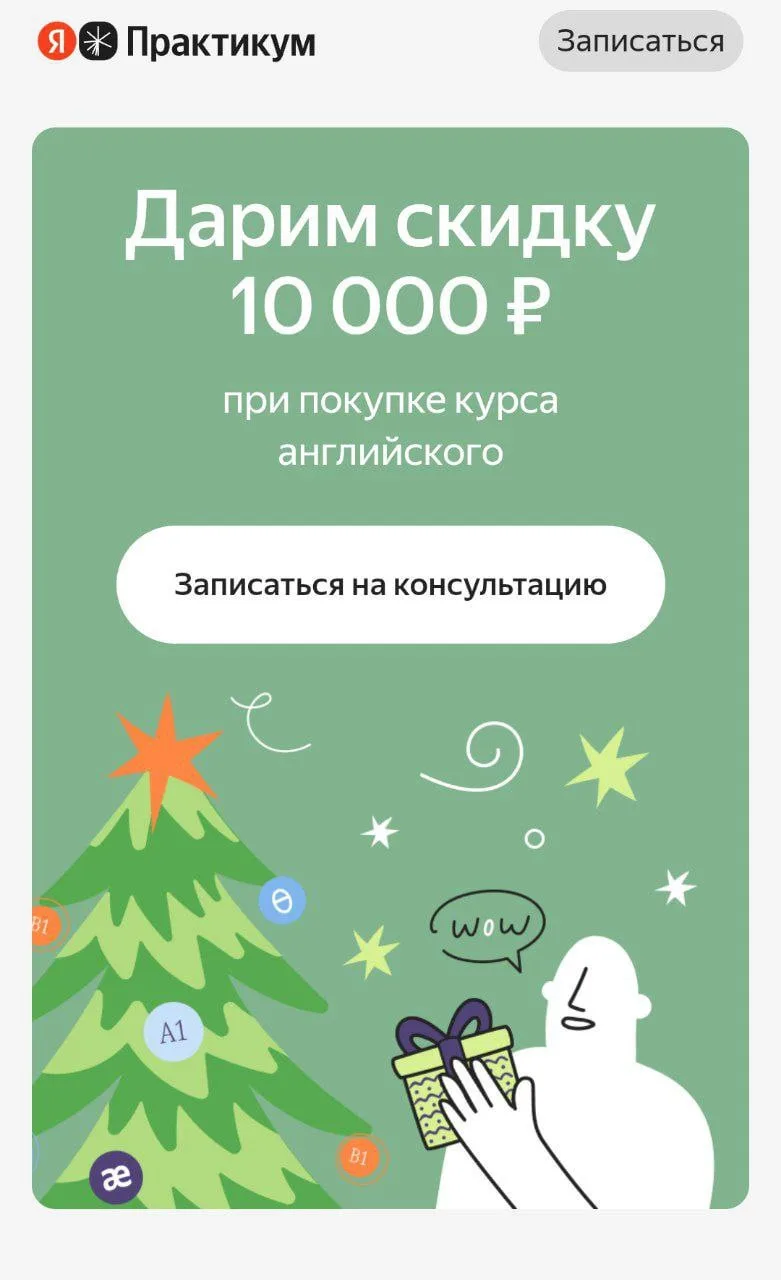Tap Записаться на консультацию button
781x1280 pixels.
390,585
